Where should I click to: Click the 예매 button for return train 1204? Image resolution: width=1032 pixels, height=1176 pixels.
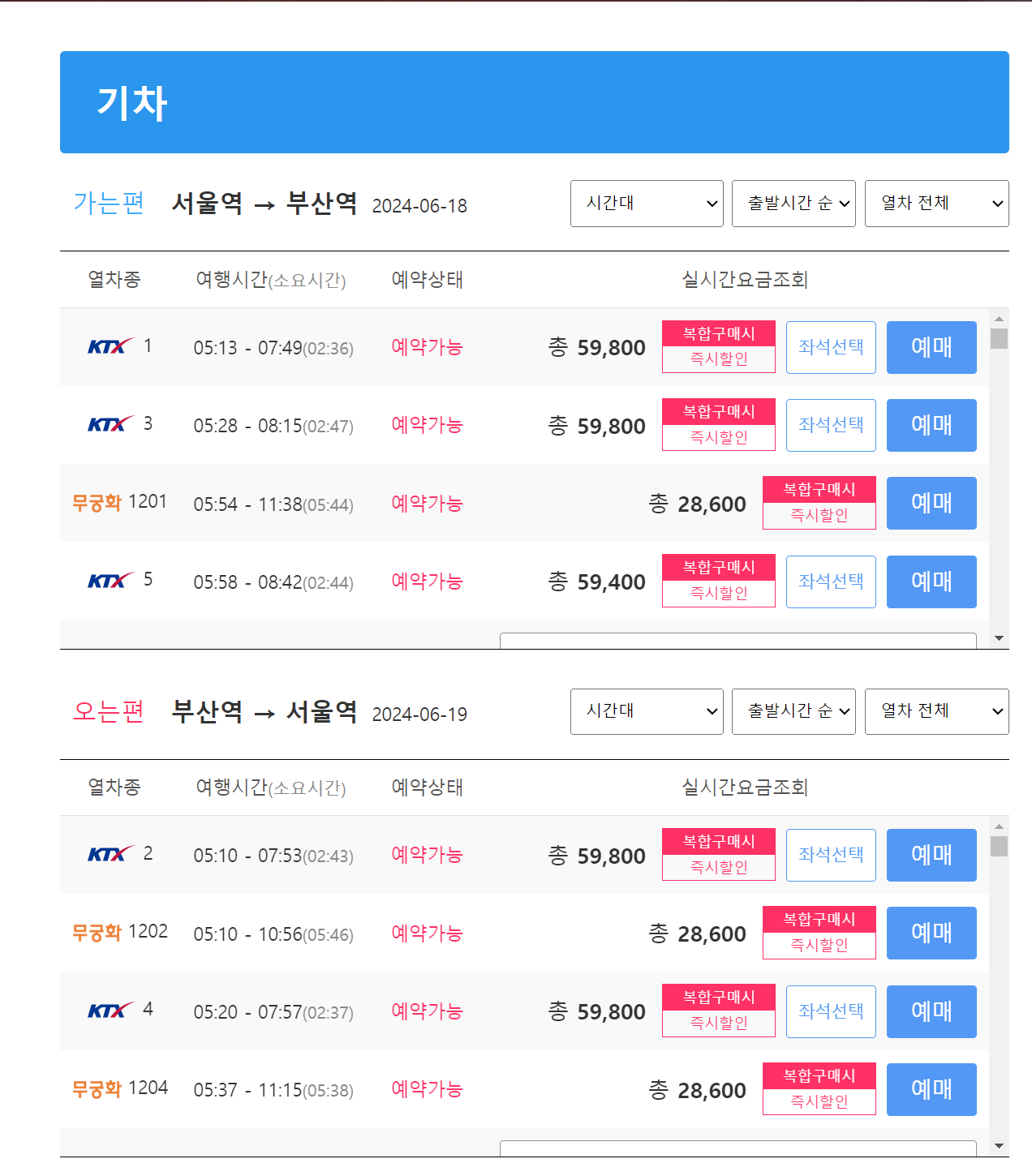(x=931, y=1089)
